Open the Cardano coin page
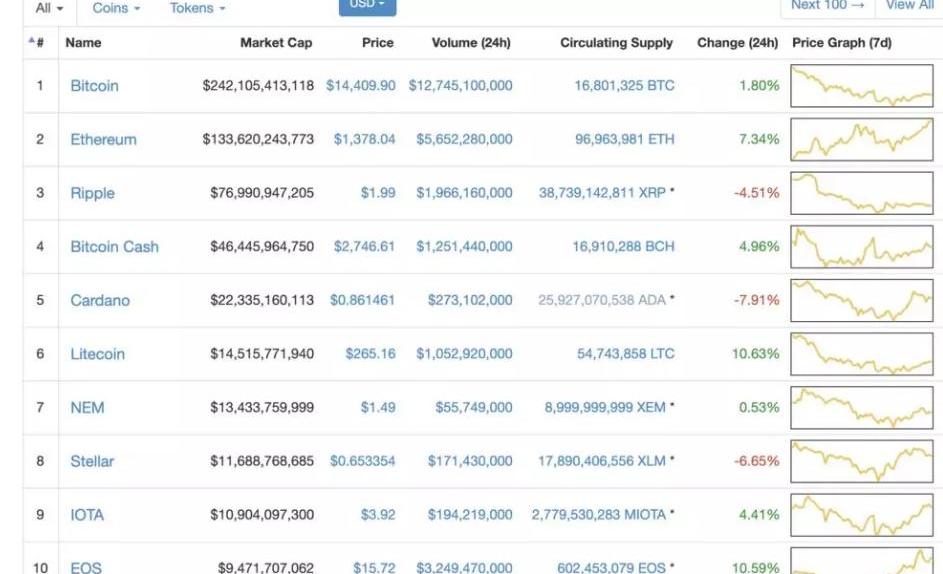This screenshot has height=574, width=943. pos(100,300)
